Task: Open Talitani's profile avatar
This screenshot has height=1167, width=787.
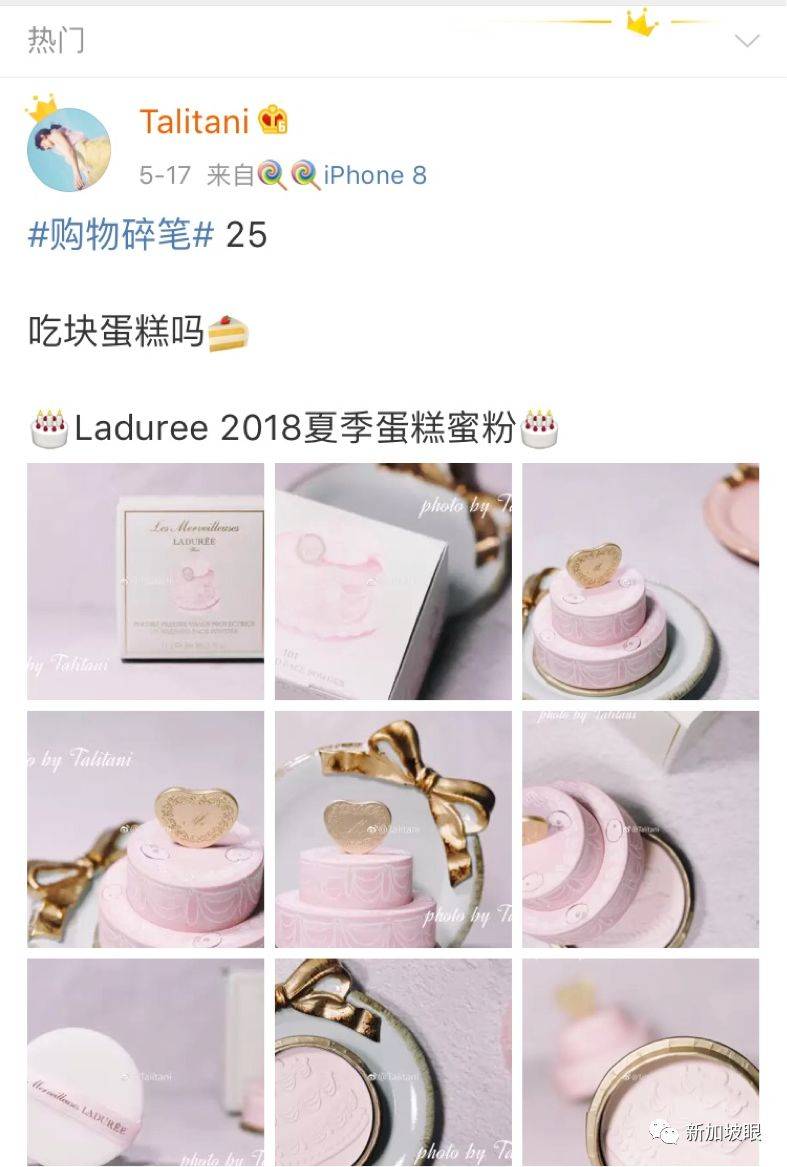Action: 68,150
